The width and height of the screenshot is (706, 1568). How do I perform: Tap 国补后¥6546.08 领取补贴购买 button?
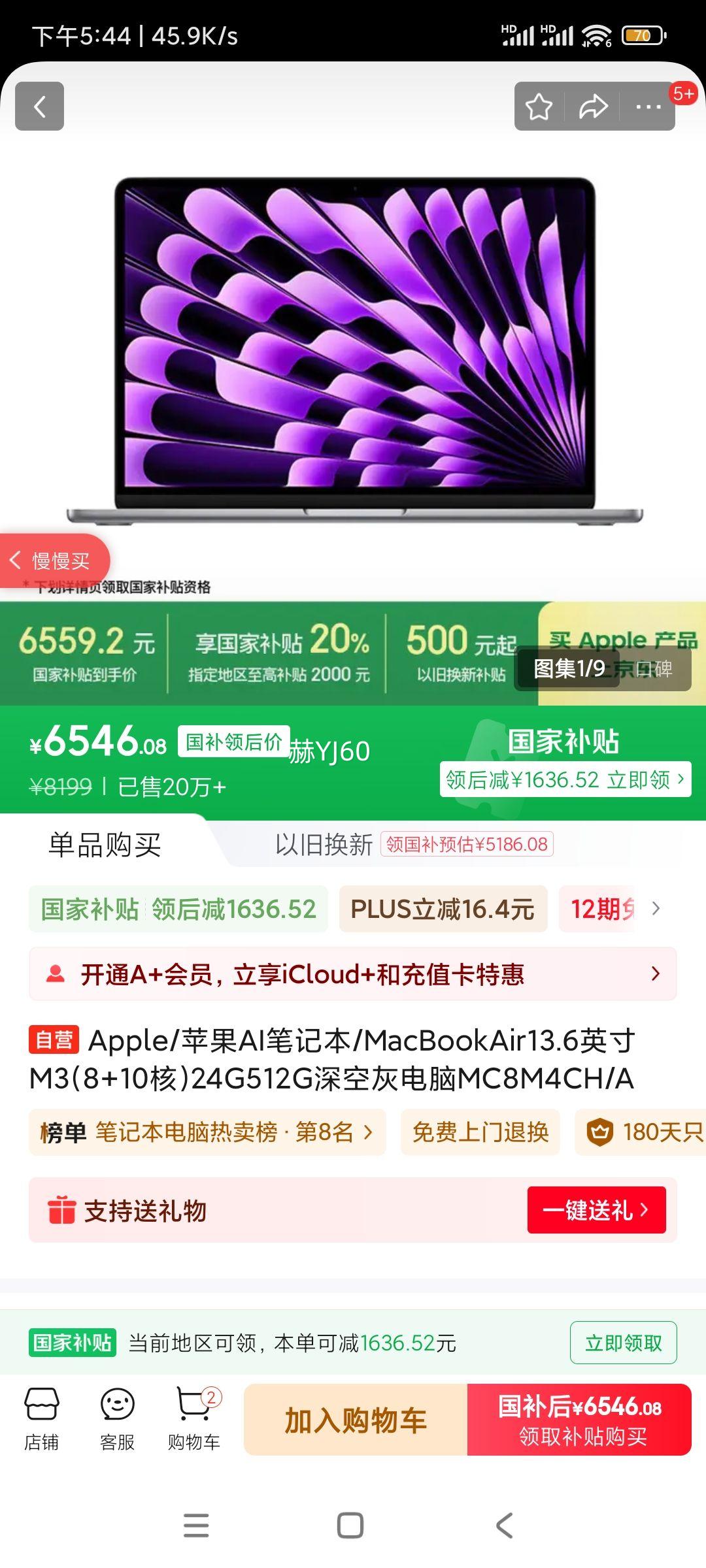[579, 1420]
